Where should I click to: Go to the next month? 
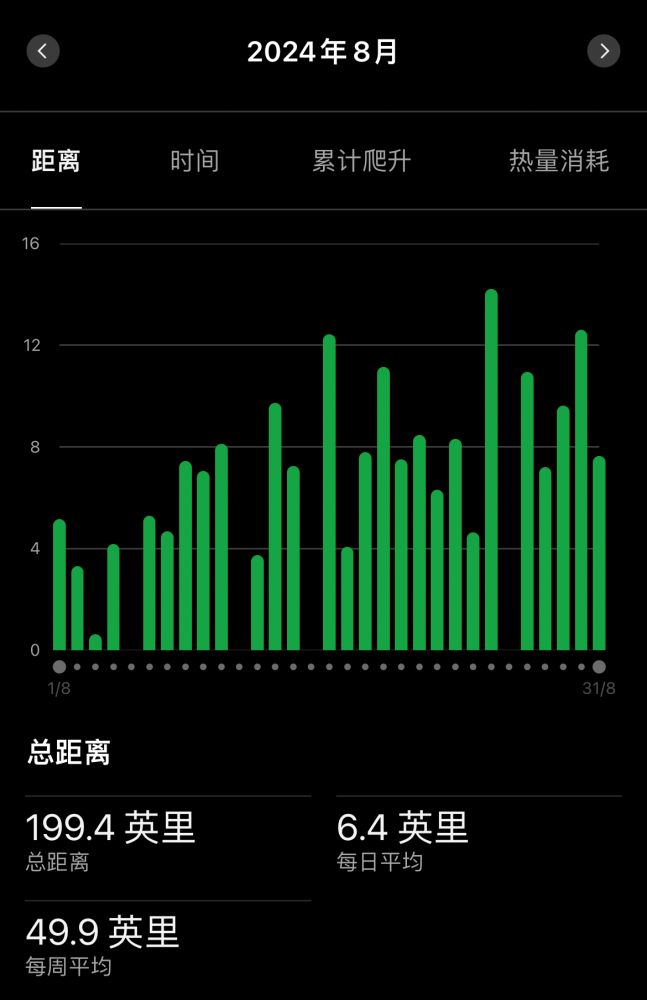[603, 51]
